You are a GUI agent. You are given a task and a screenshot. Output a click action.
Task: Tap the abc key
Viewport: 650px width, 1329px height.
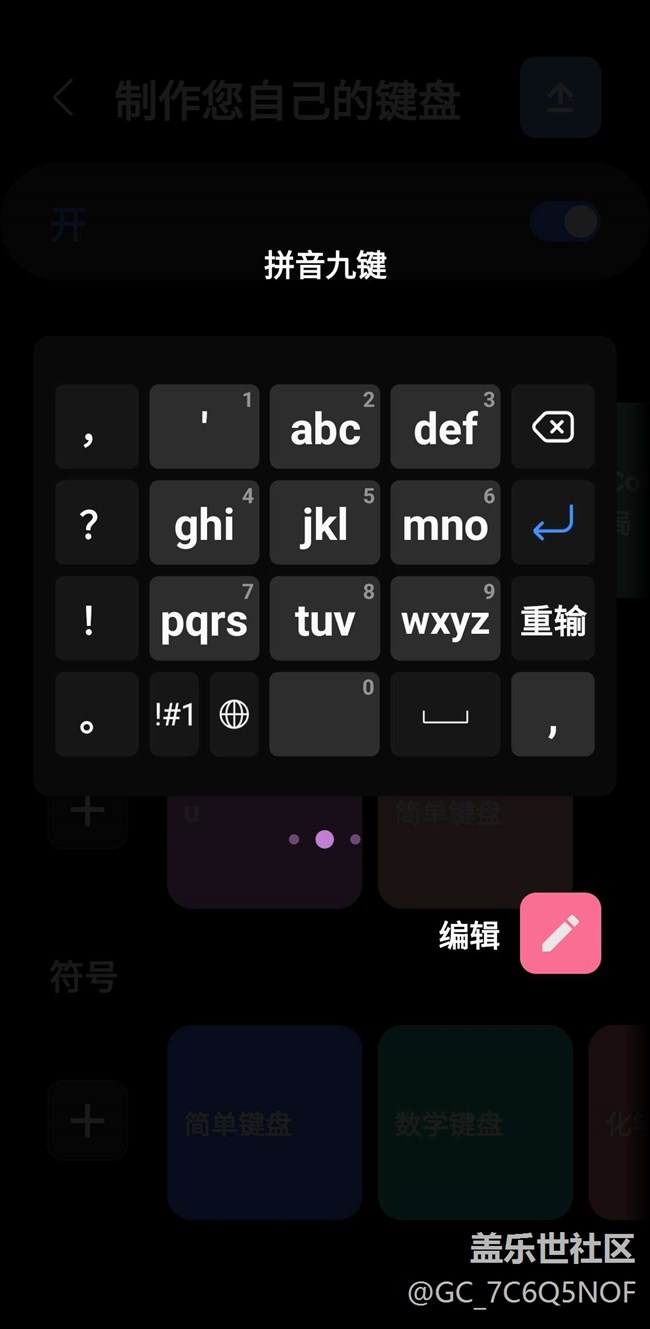324,427
